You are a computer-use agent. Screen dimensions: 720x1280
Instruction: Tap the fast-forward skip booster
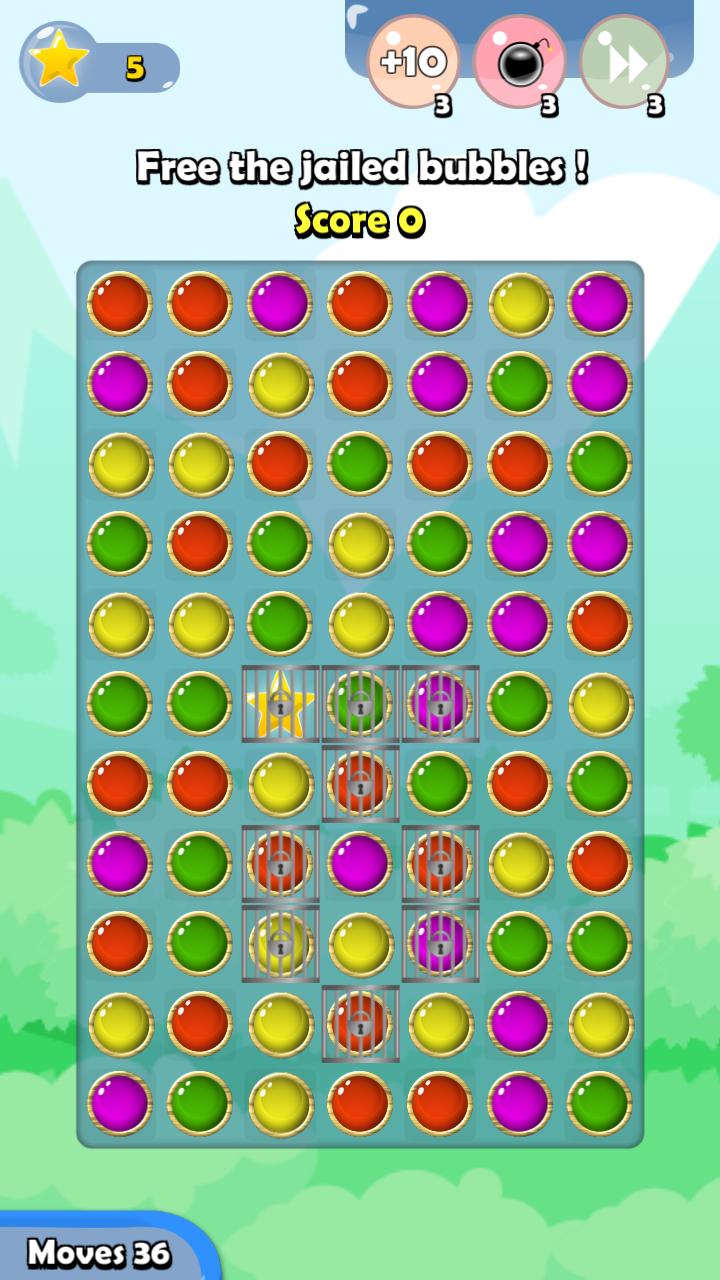coord(625,62)
